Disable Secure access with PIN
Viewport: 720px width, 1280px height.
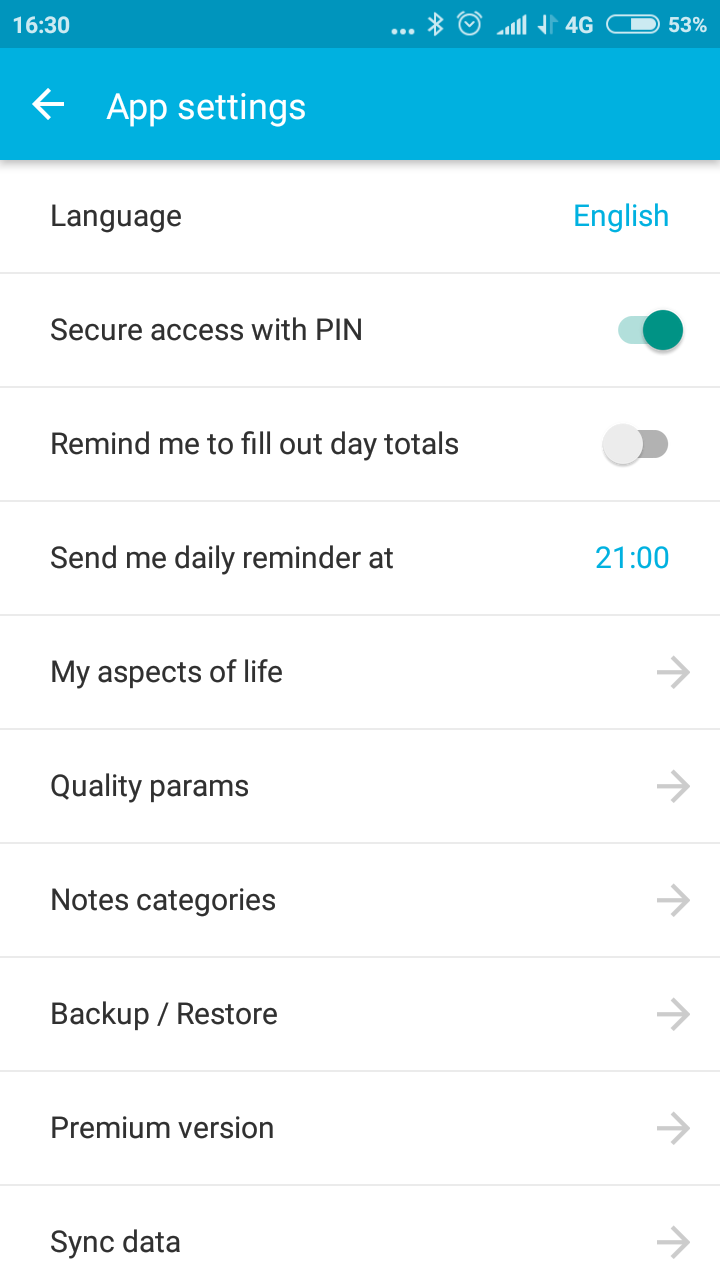click(x=650, y=330)
